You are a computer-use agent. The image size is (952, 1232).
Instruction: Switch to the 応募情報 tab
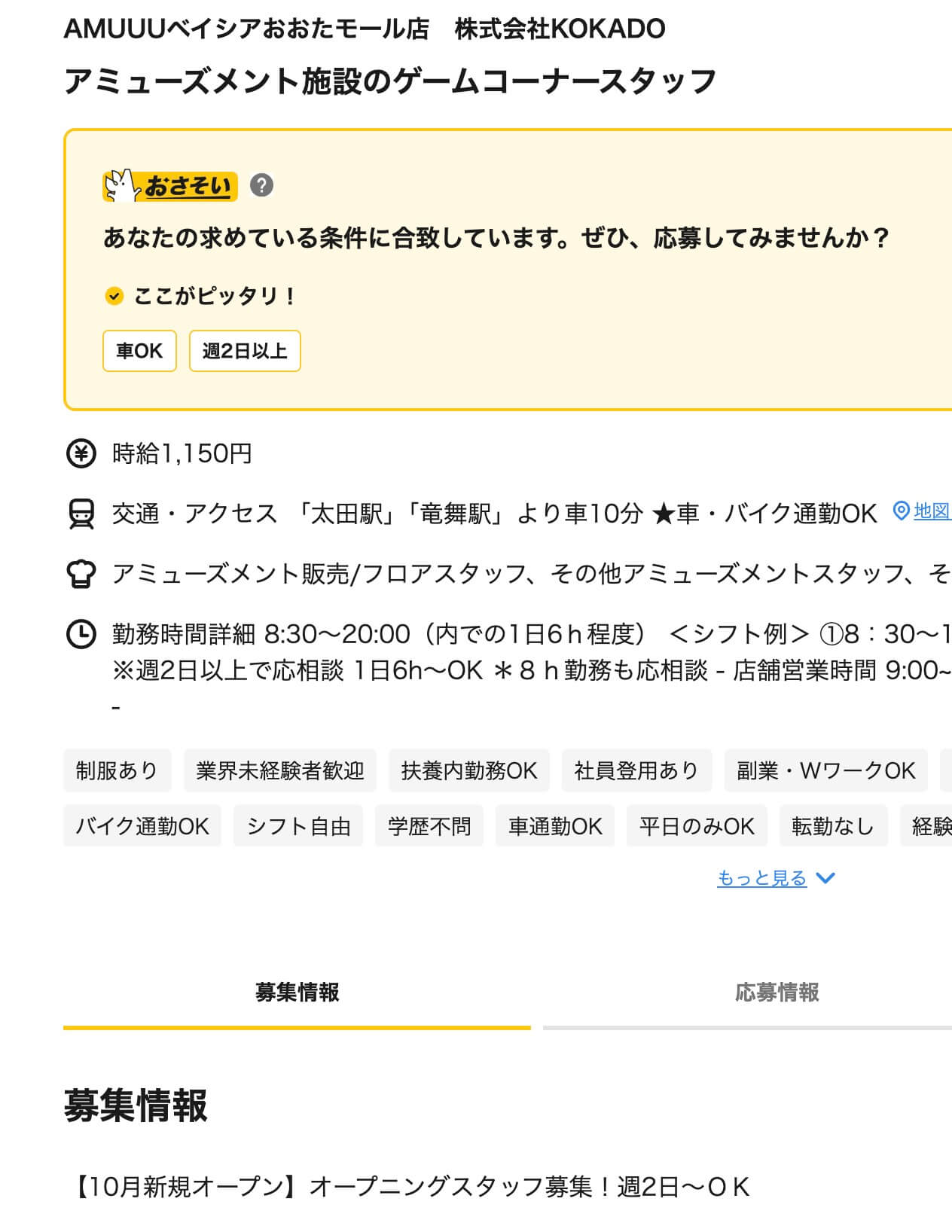777,993
